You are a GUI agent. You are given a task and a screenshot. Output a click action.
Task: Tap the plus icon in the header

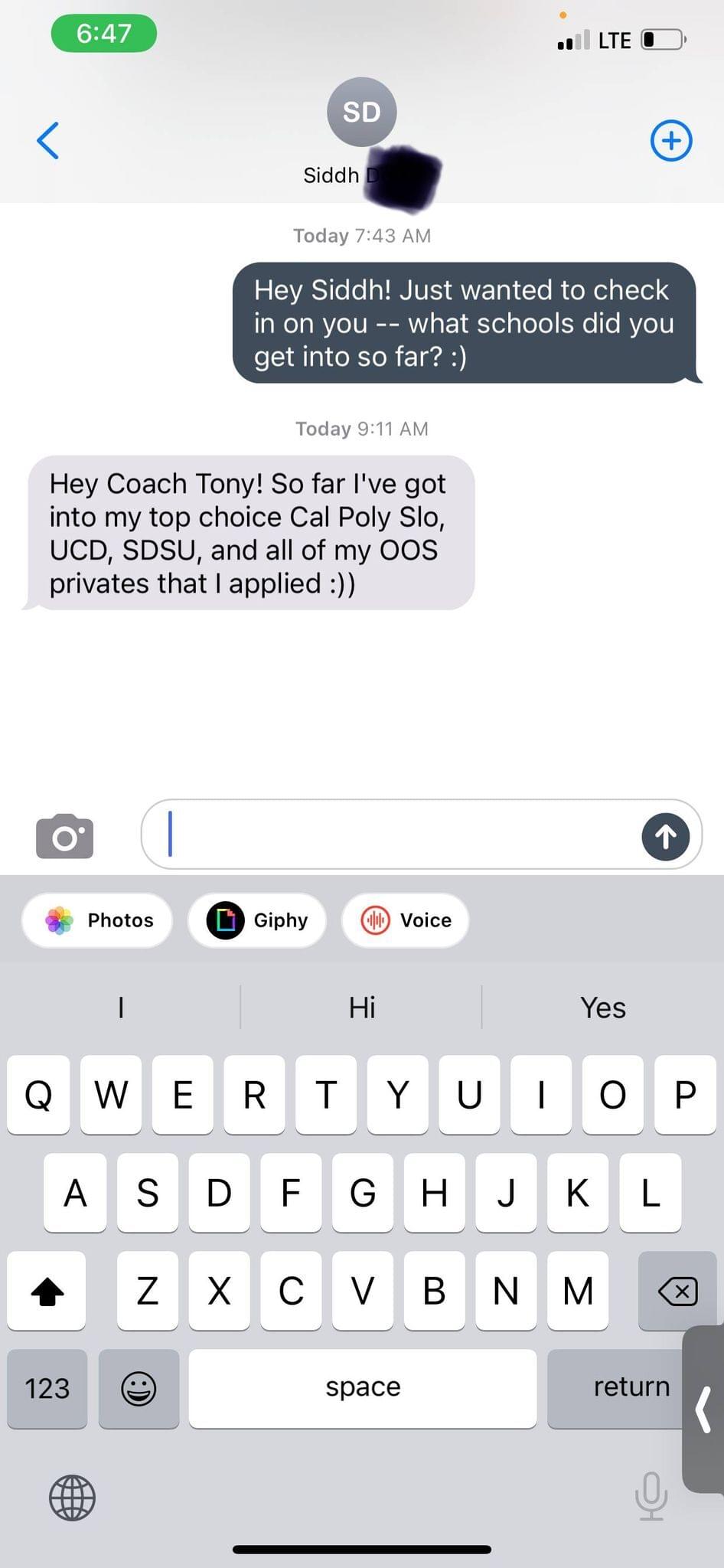(x=671, y=141)
